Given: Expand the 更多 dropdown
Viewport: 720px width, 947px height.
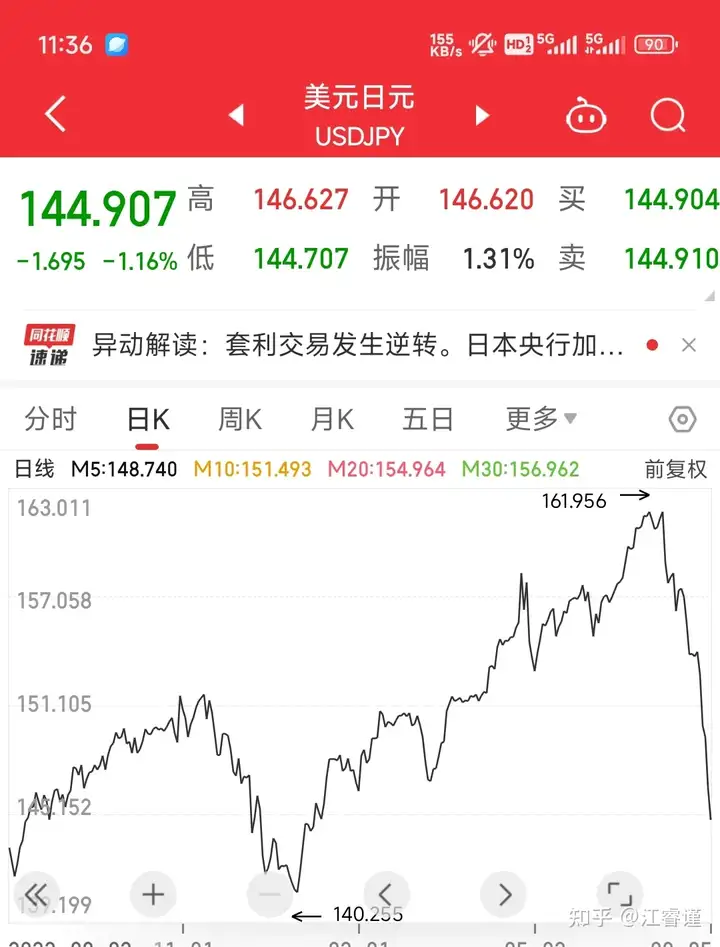Looking at the screenshot, I should [x=541, y=419].
